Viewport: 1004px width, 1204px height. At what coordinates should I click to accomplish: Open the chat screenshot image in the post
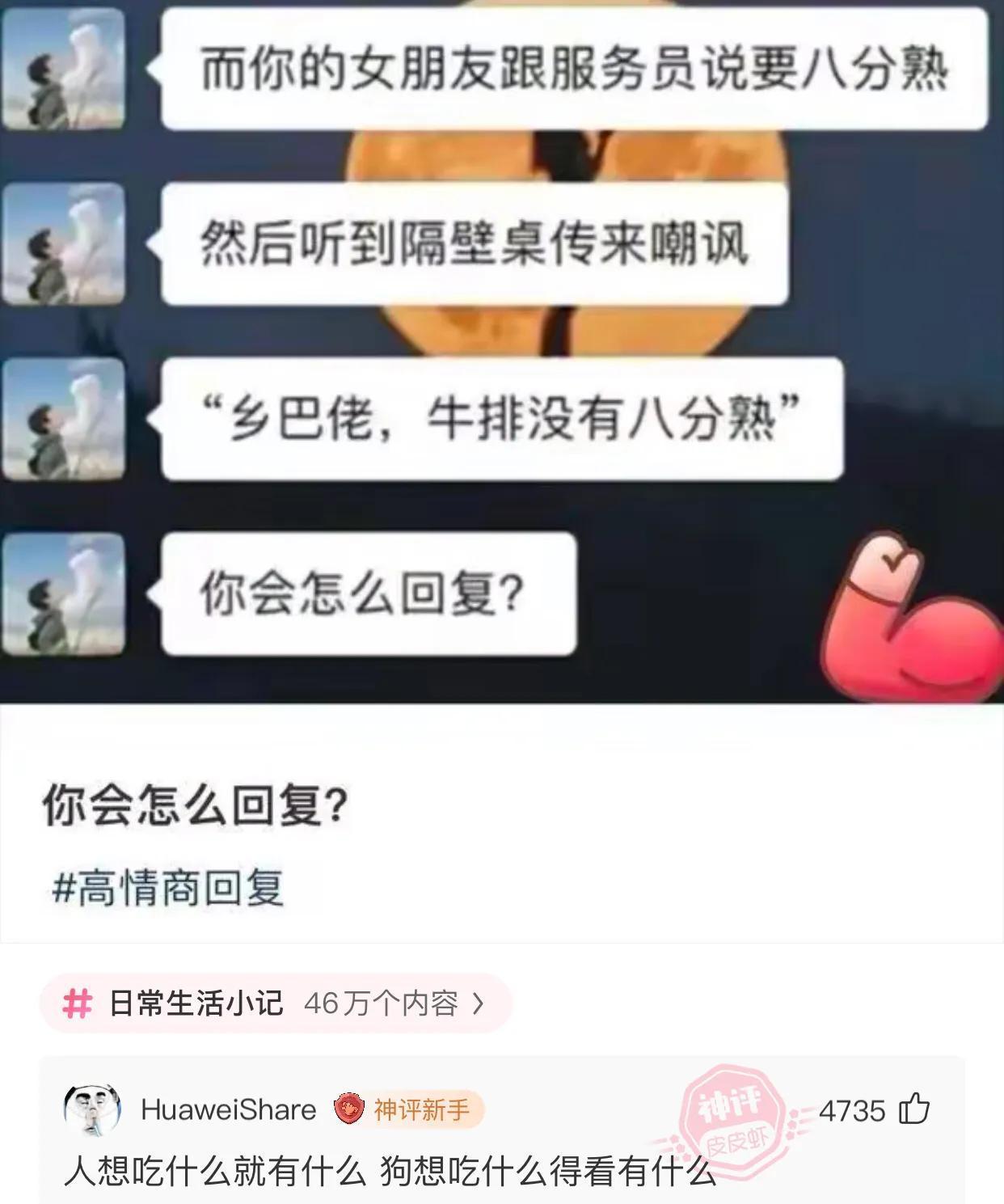pos(501,348)
